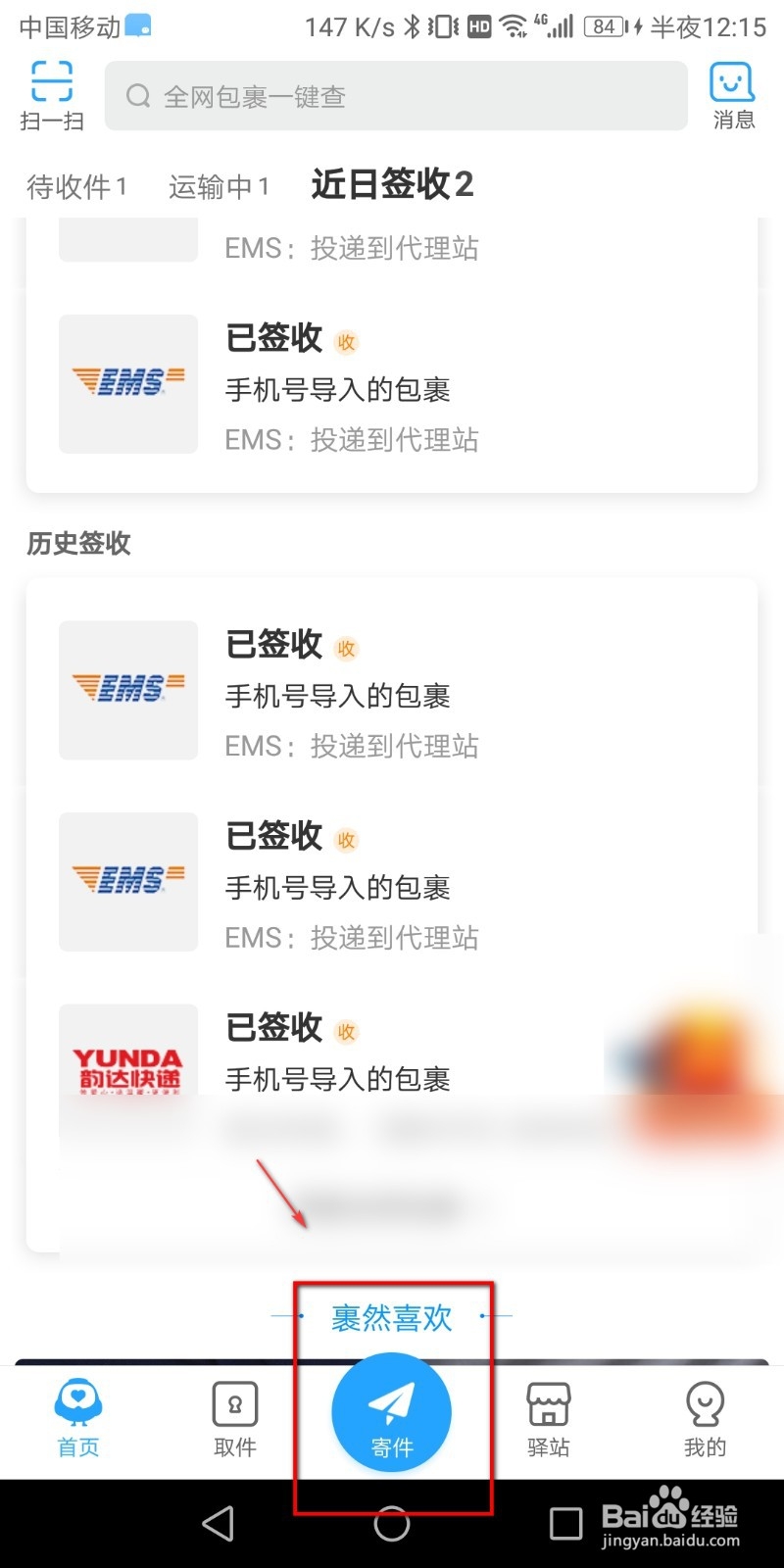Open the 扫一扫 scanner

point(52,95)
